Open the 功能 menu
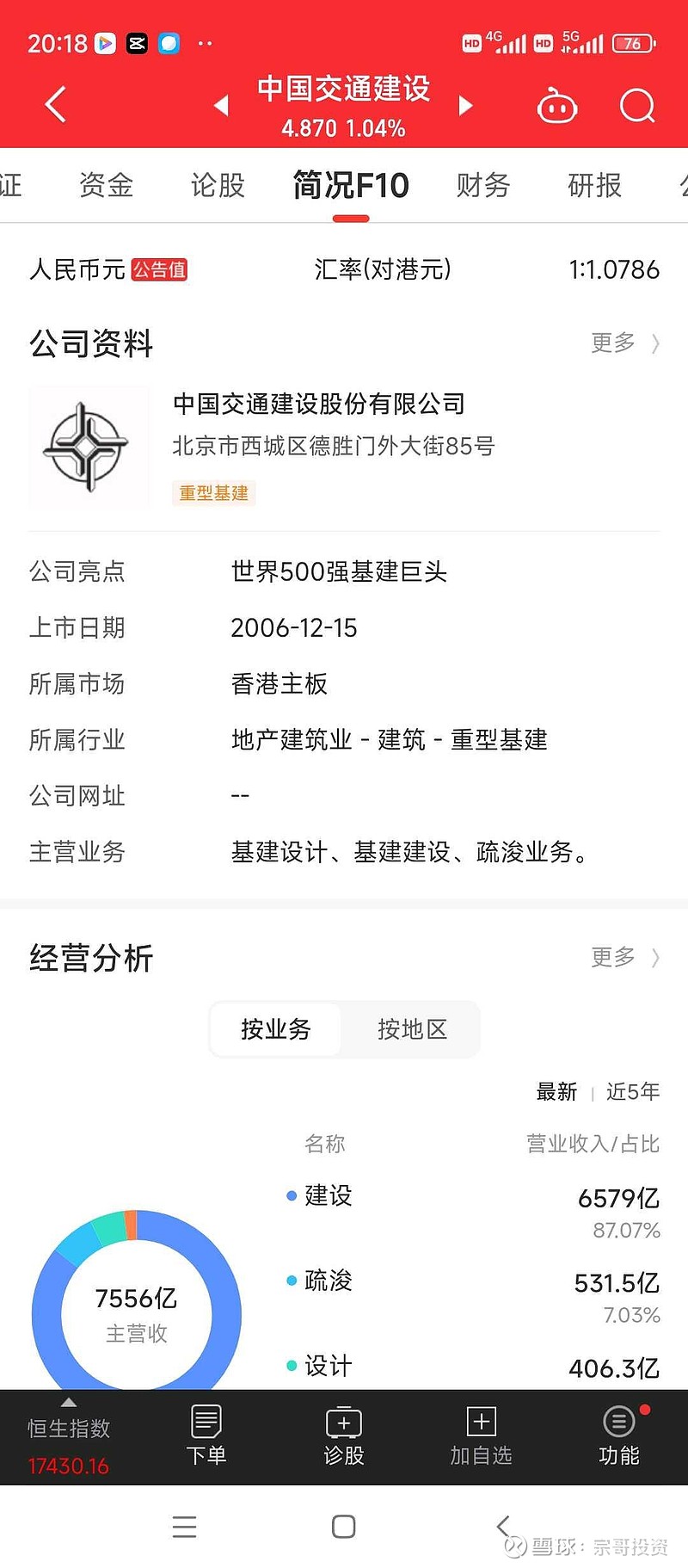Screen dimensions: 688x1568 [x=619, y=1436]
